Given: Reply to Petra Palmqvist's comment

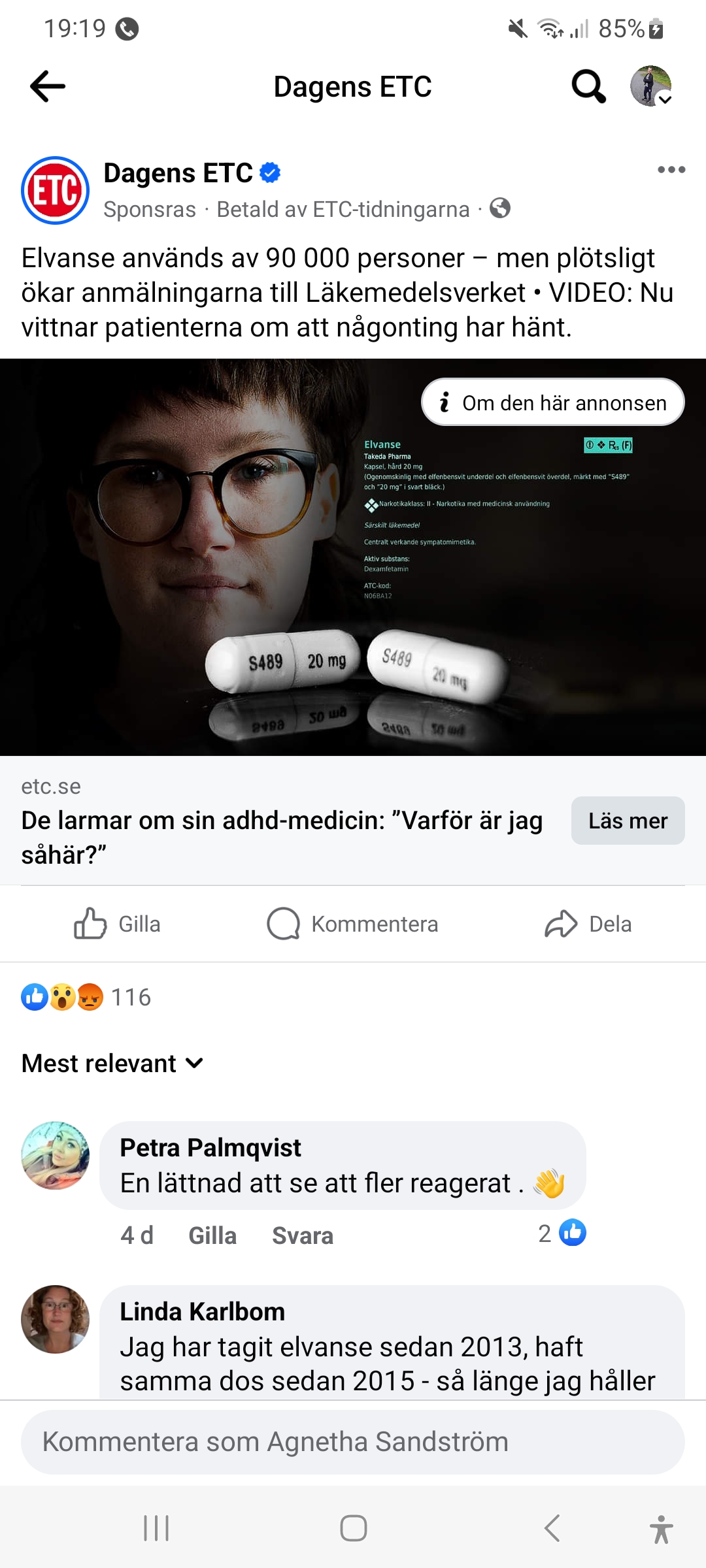Looking at the screenshot, I should [x=303, y=1235].
